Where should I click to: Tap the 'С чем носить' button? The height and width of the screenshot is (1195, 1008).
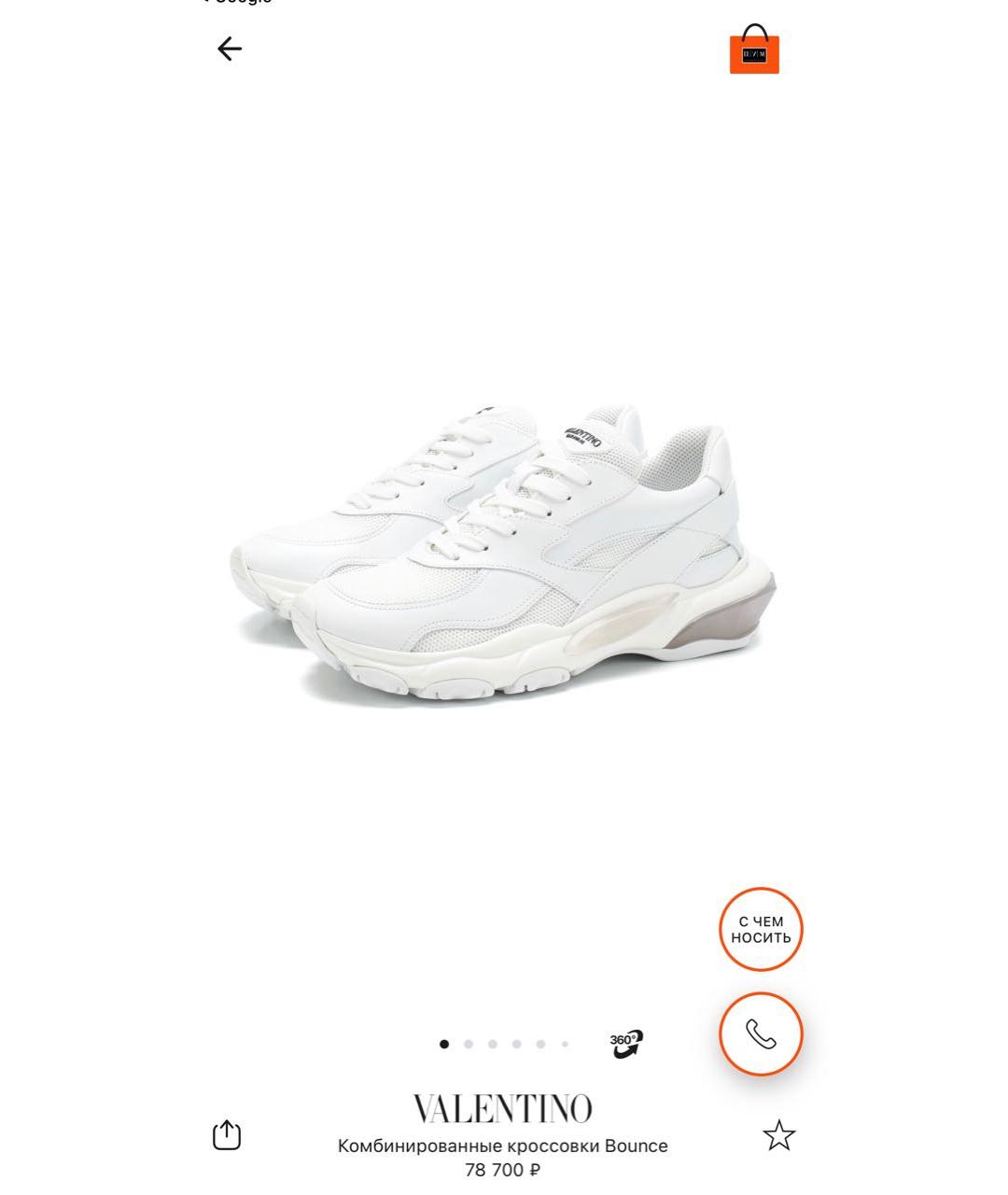point(761,929)
